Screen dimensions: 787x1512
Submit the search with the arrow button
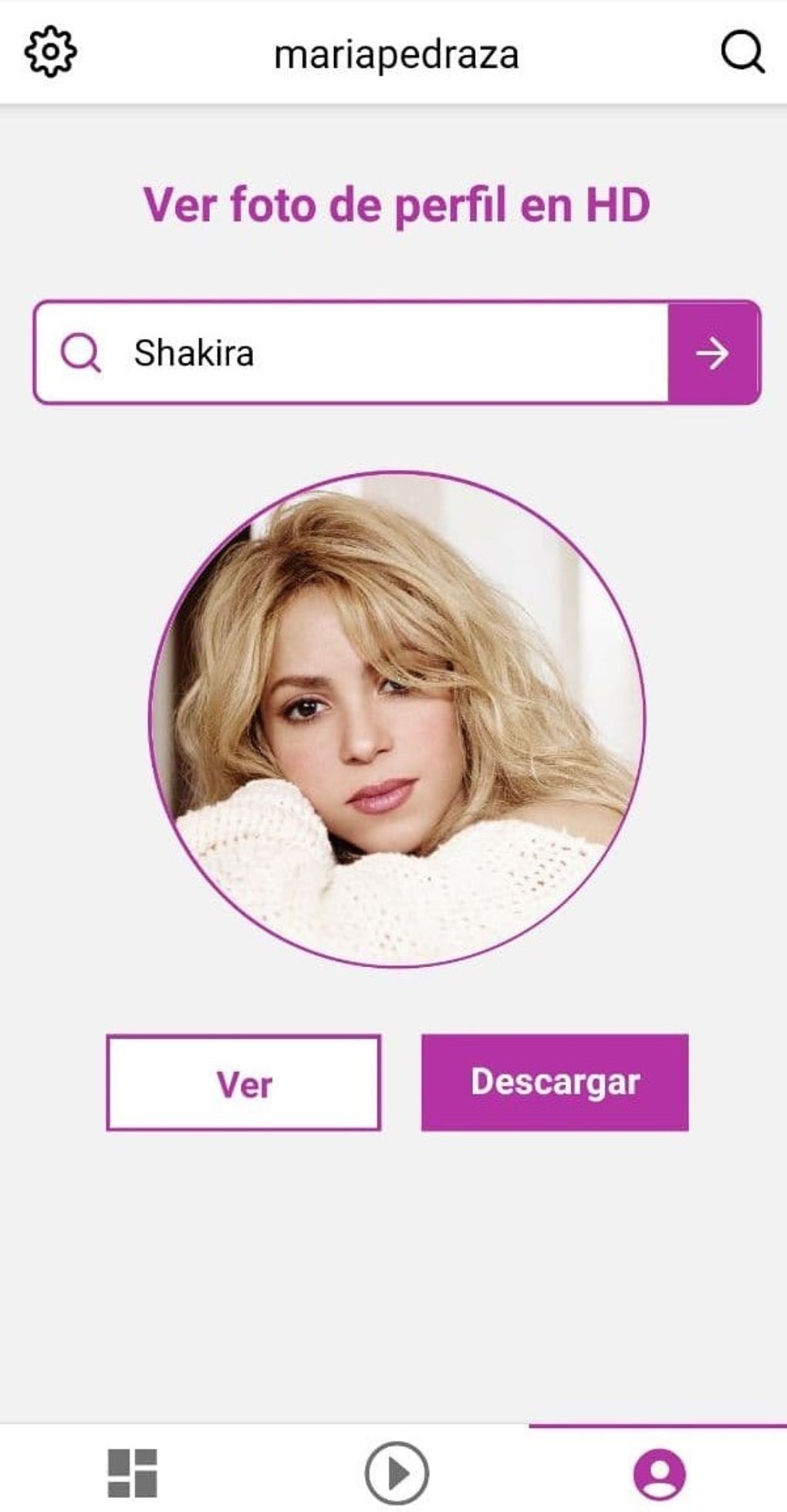coord(713,353)
